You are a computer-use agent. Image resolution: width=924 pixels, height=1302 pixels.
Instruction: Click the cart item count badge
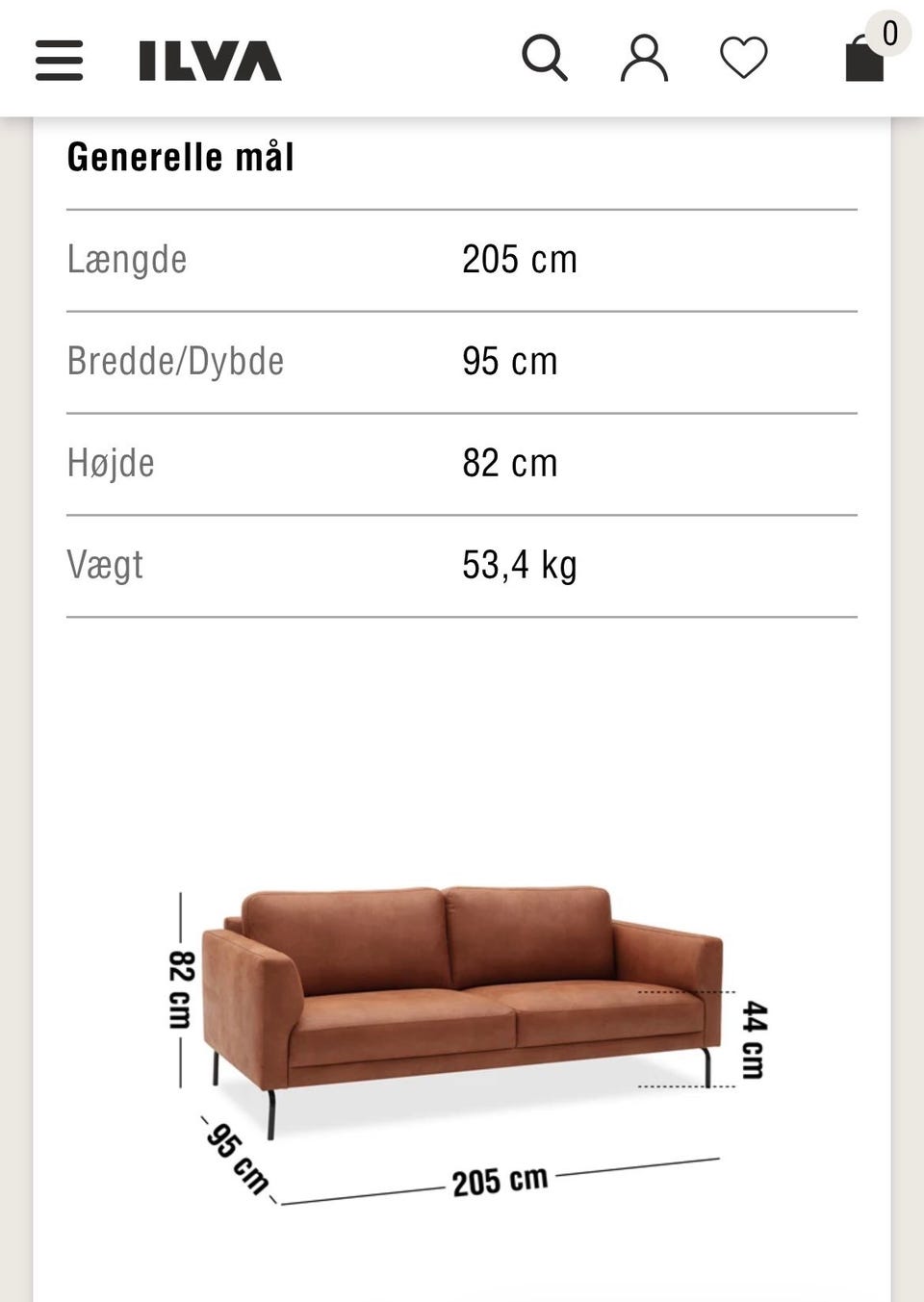click(889, 32)
